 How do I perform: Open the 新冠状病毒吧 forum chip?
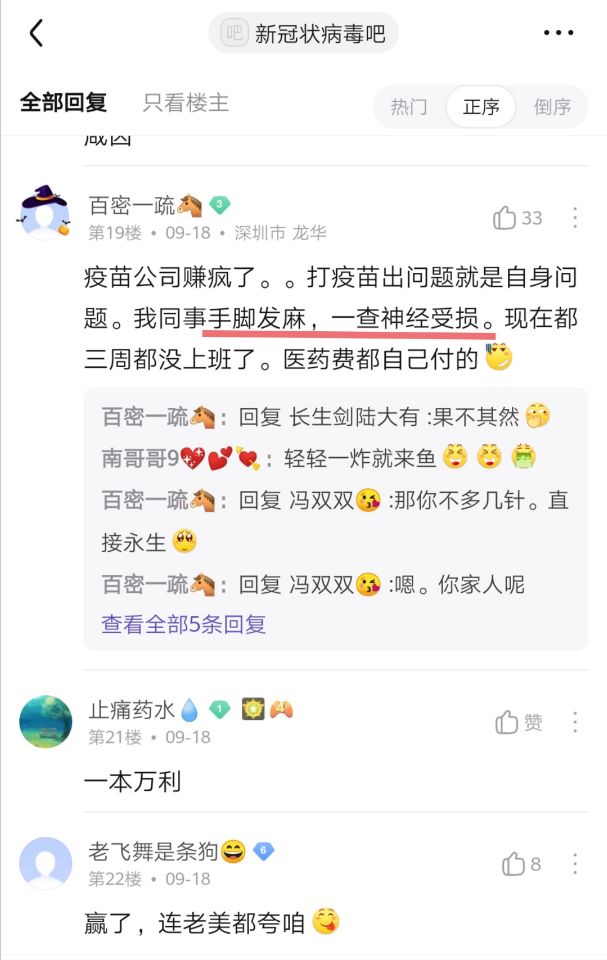[303, 33]
